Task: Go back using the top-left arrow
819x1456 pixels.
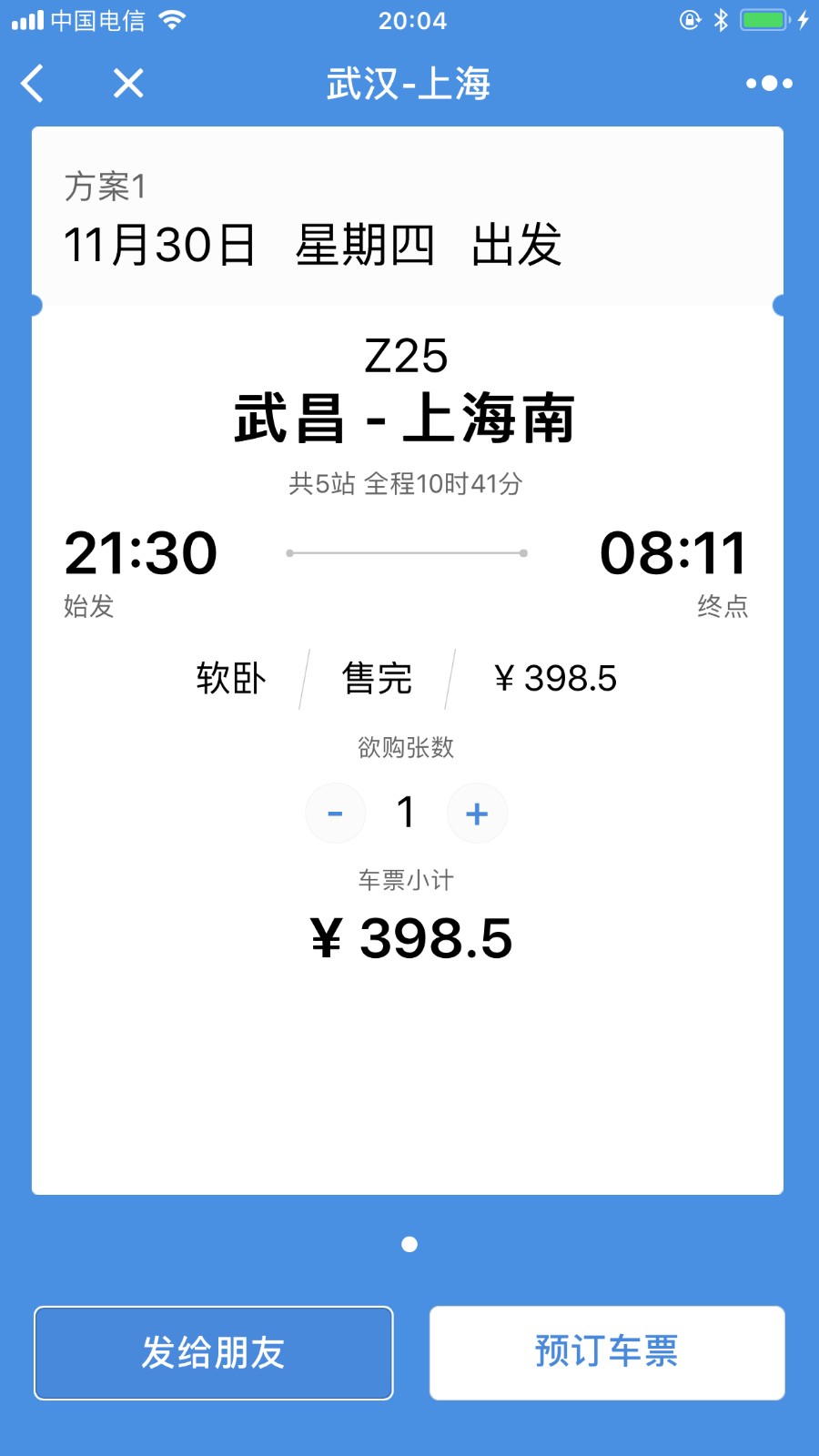Action: tap(33, 84)
